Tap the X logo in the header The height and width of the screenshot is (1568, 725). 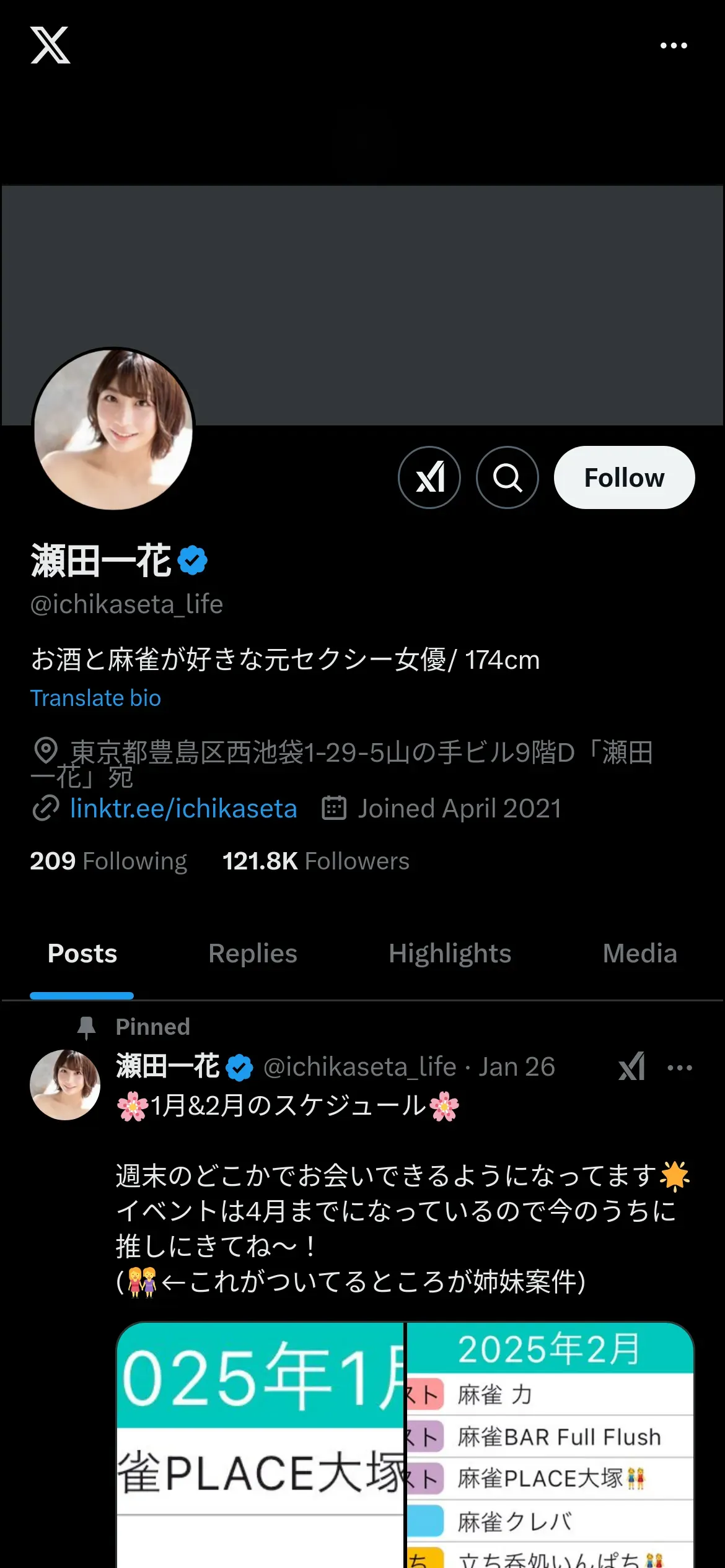coord(50,45)
